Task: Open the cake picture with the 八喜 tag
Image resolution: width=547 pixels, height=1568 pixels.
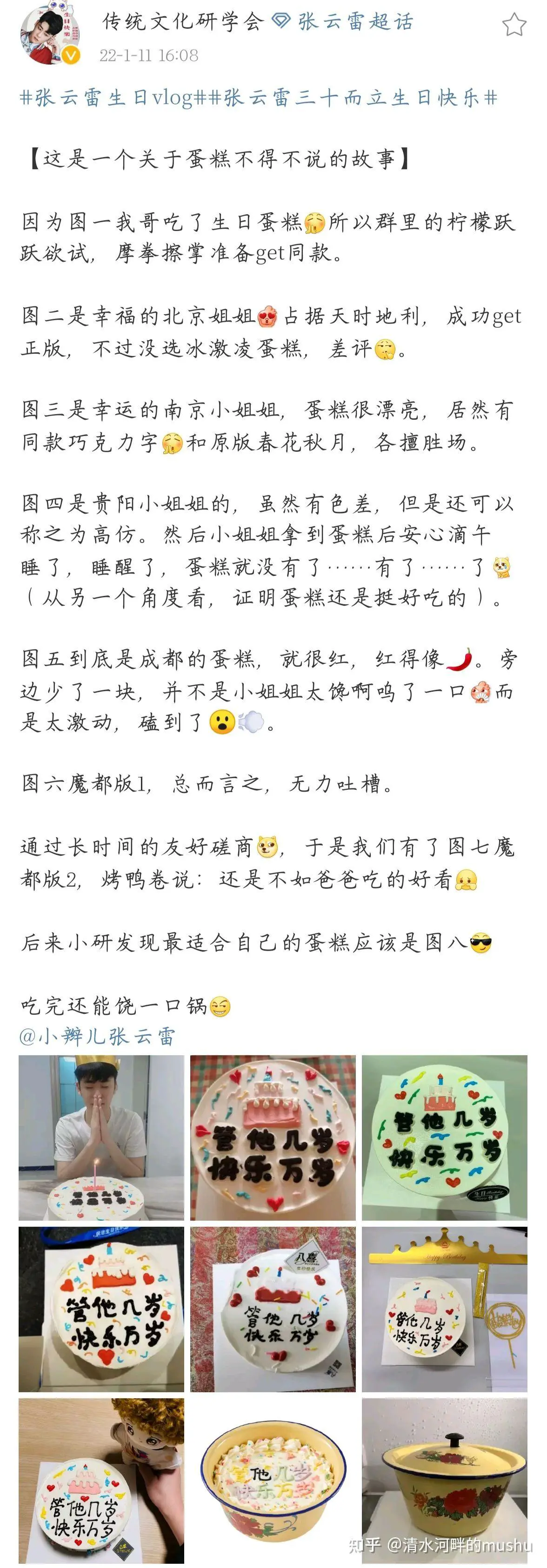Action: (x=273, y=1309)
